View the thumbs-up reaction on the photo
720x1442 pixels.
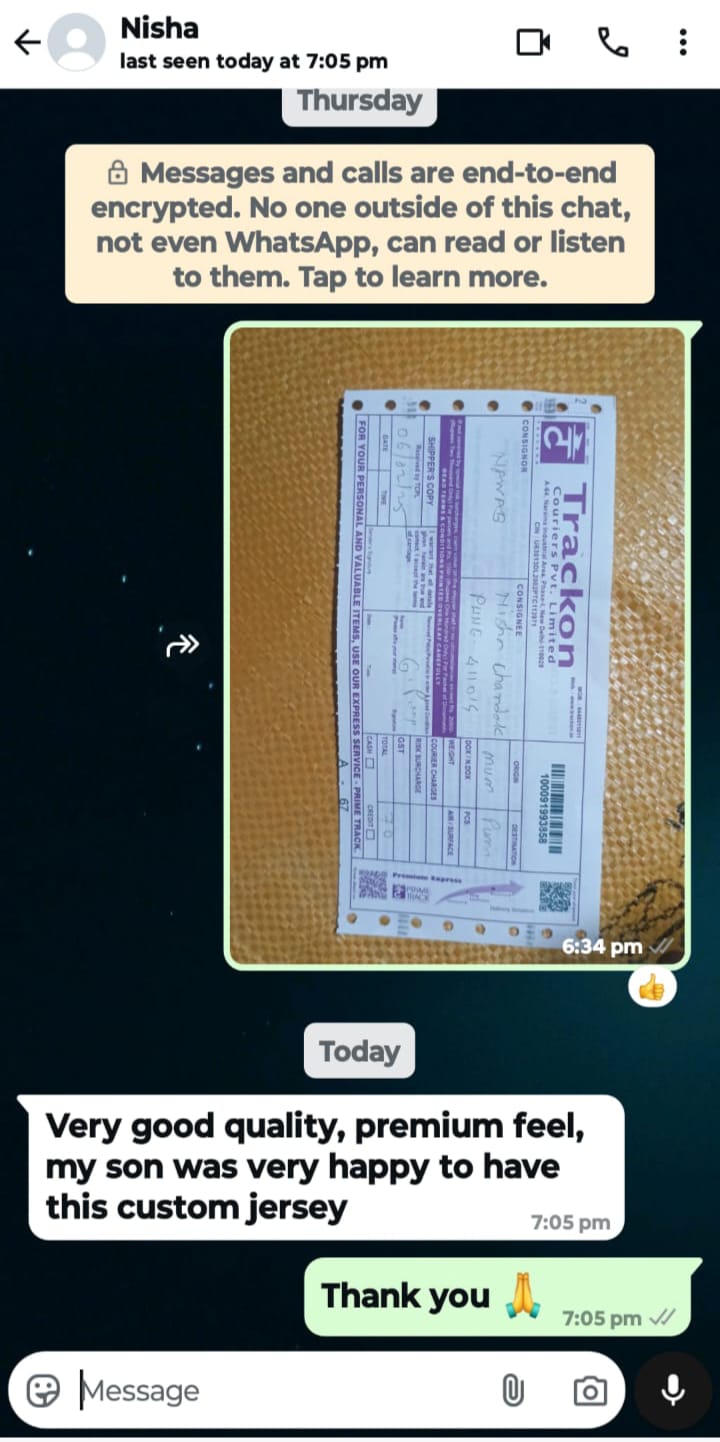pyautogui.click(x=652, y=988)
